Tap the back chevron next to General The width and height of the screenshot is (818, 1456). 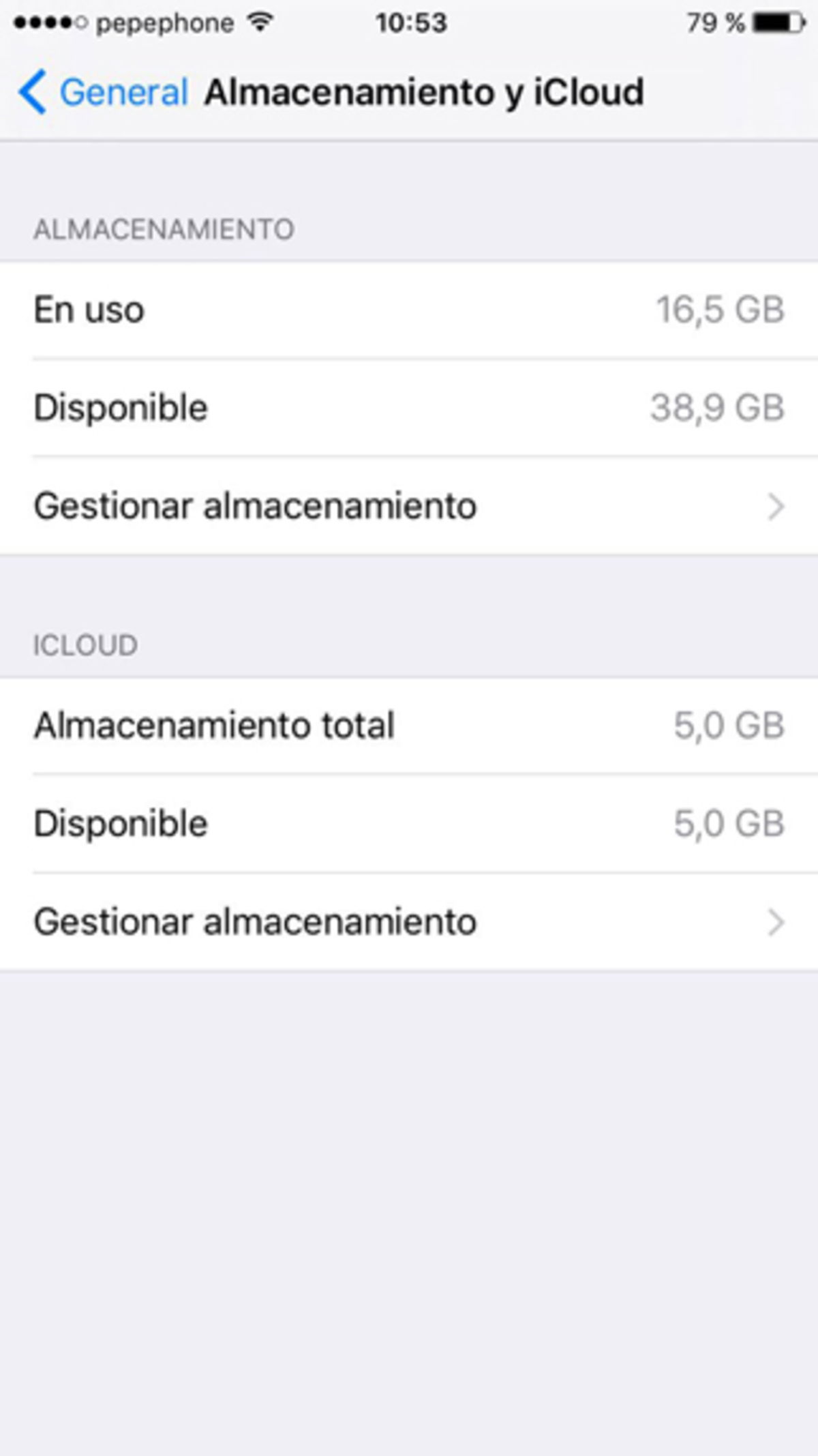(34, 91)
